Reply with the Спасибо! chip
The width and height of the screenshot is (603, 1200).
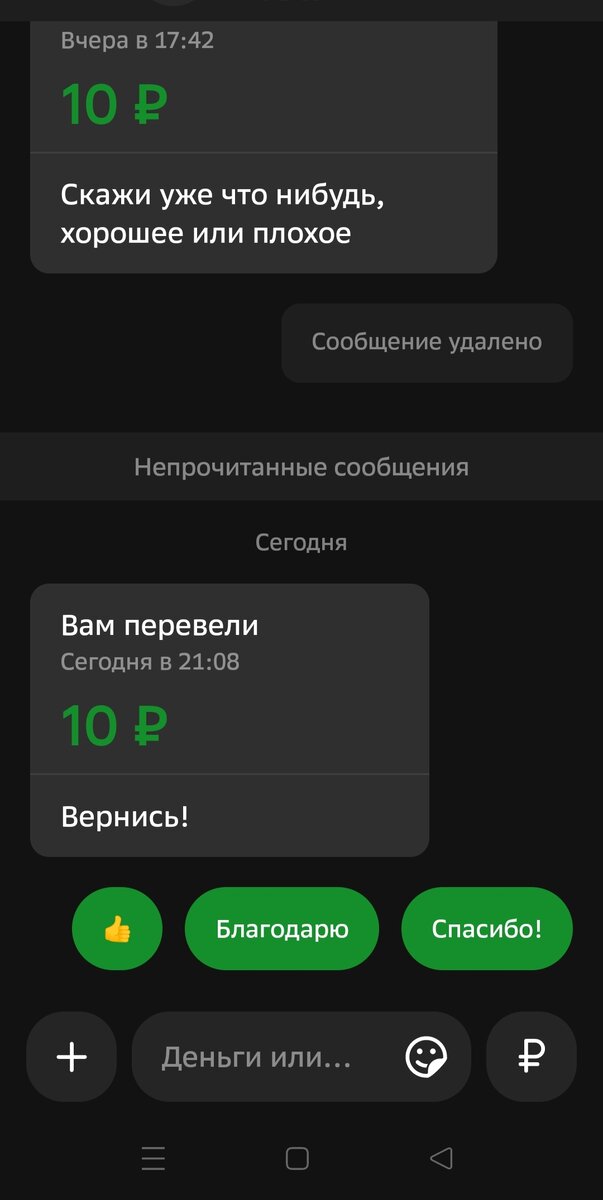487,929
